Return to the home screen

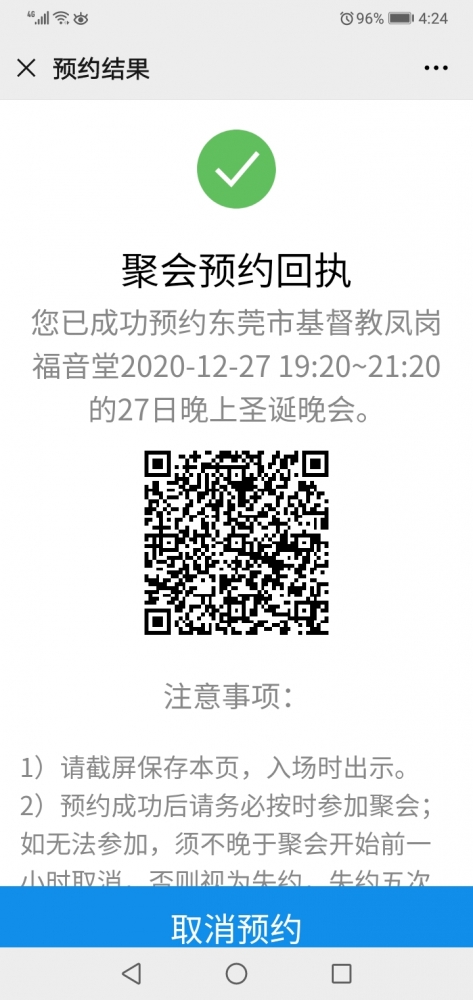(236, 973)
